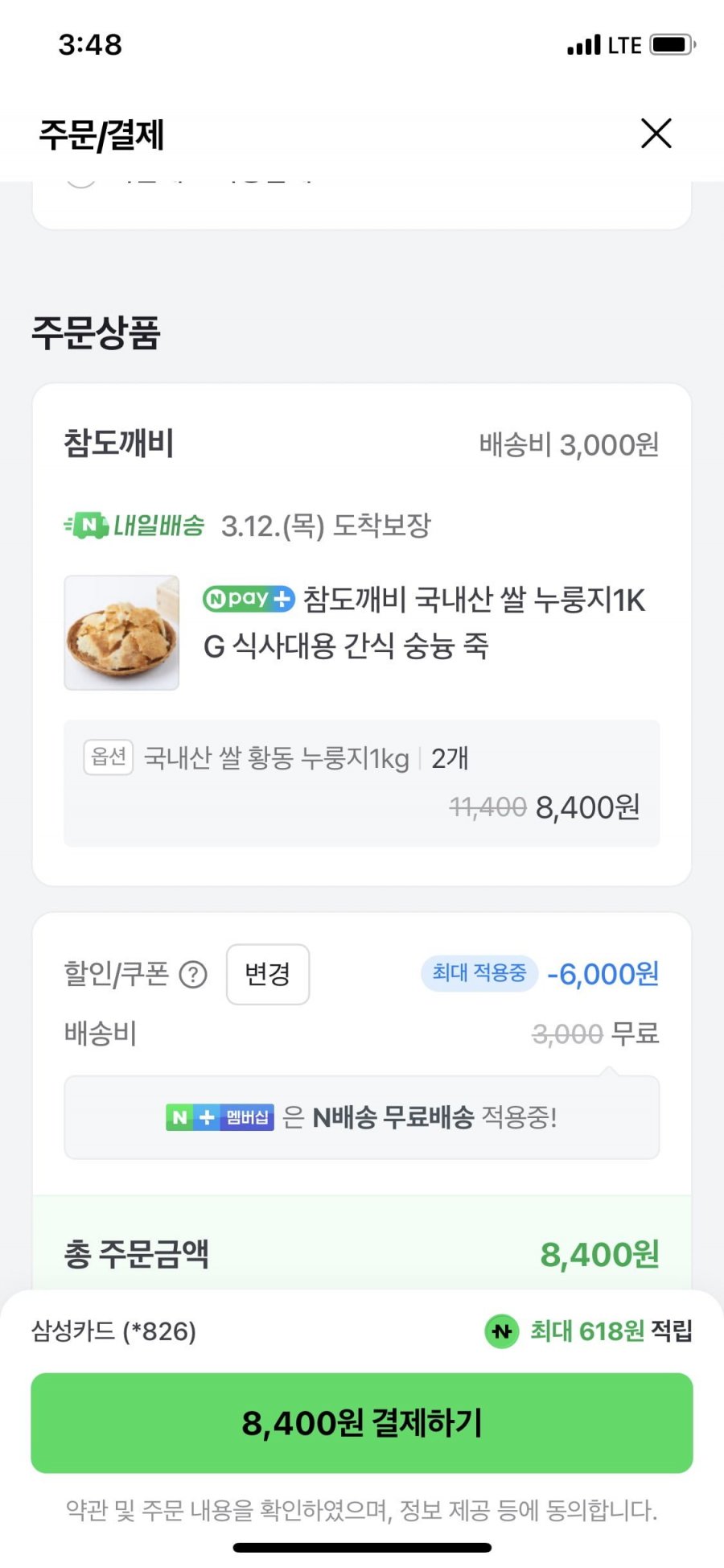Tap 변경 to change discount coupon
The width and height of the screenshot is (724, 1568).
click(x=268, y=974)
